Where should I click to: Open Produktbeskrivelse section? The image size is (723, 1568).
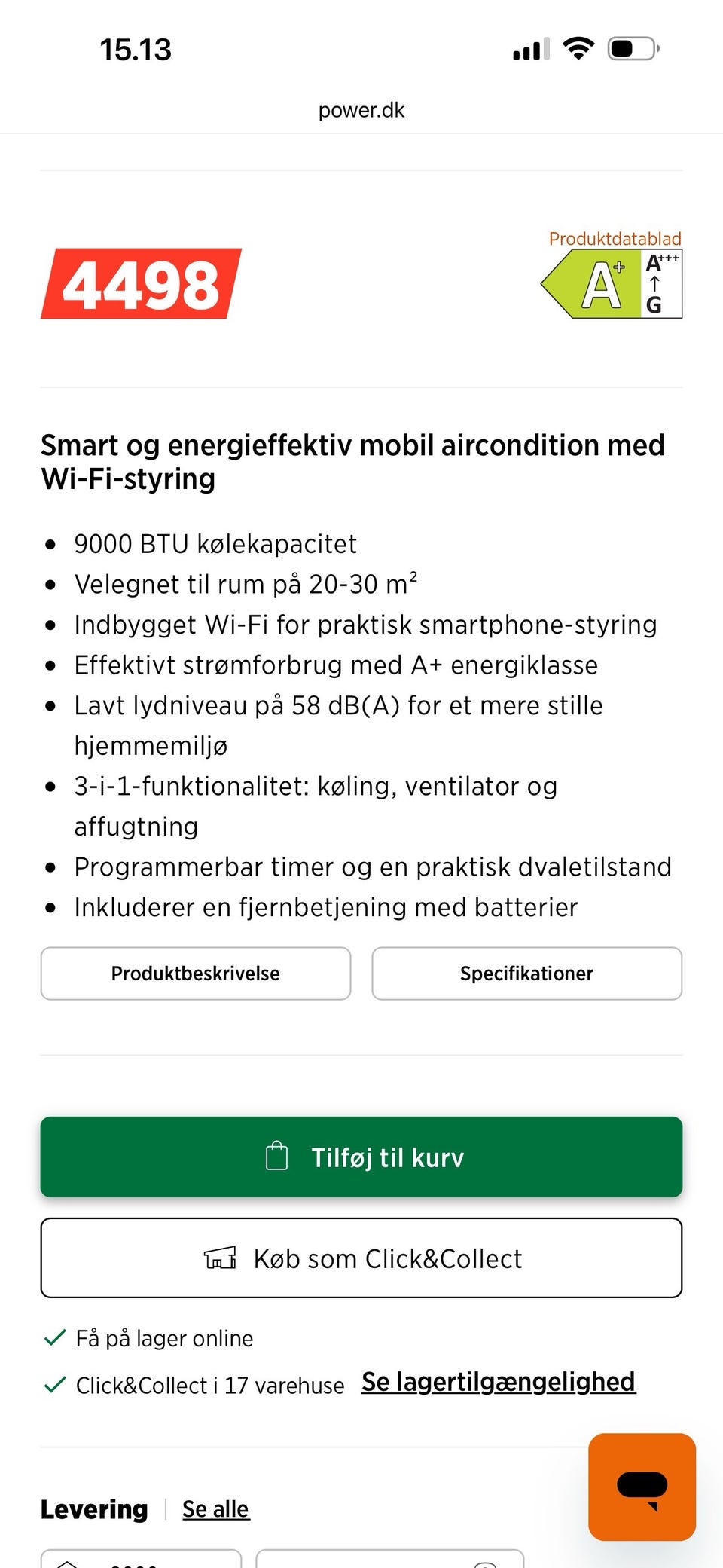click(196, 974)
